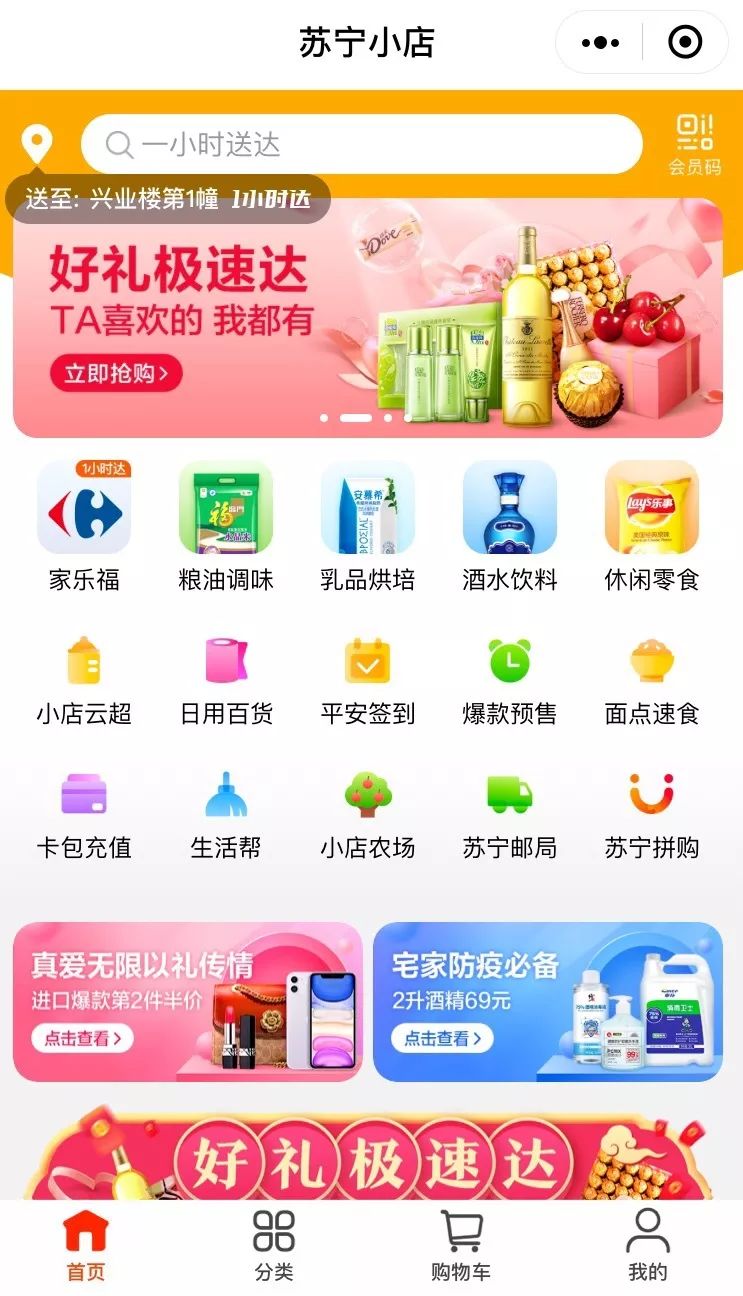This screenshot has width=743, height=1296.
Task: View the 宅家防疫必备 promo card
Action: tap(547, 1001)
